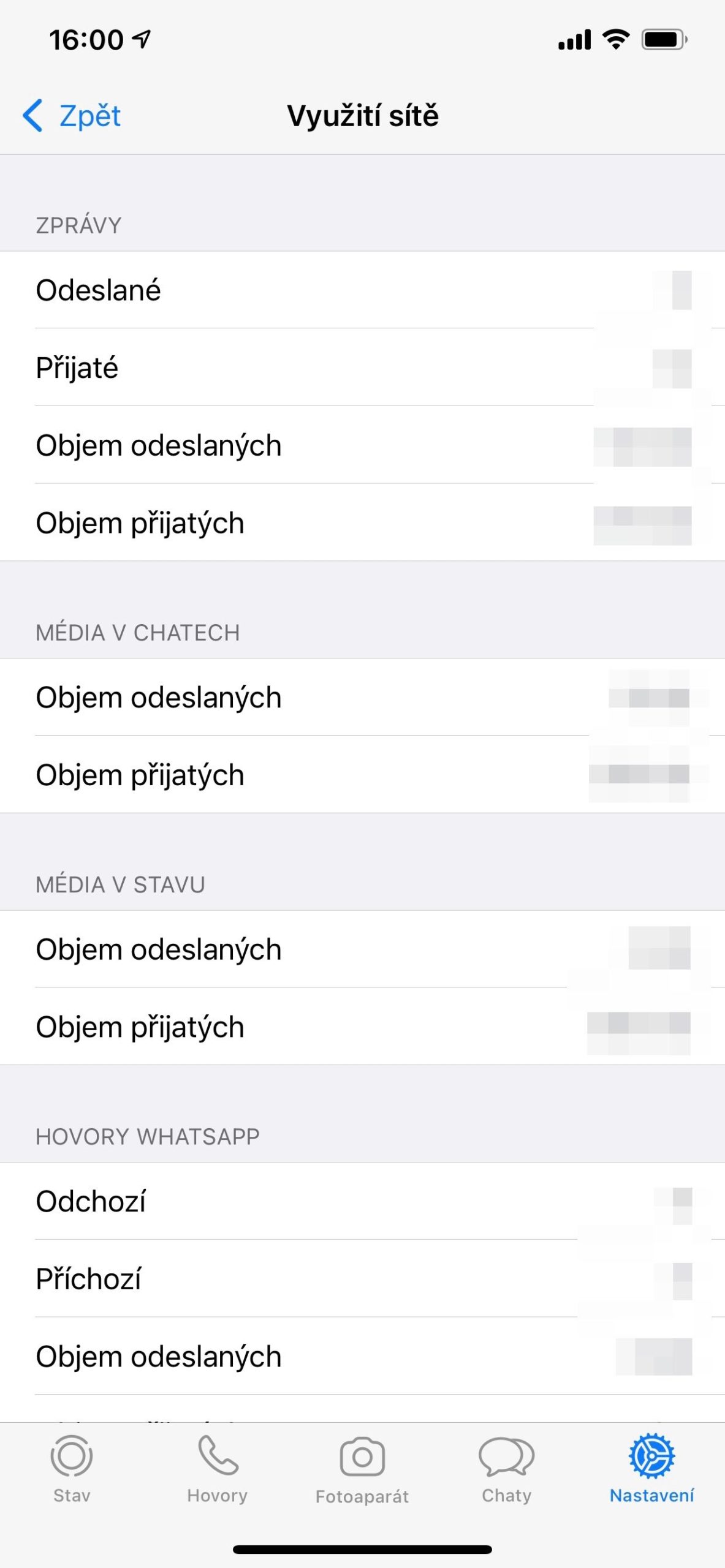Screen dimensions: 725x1568
Task: Switch to the Hovory tab
Action: (218, 1470)
